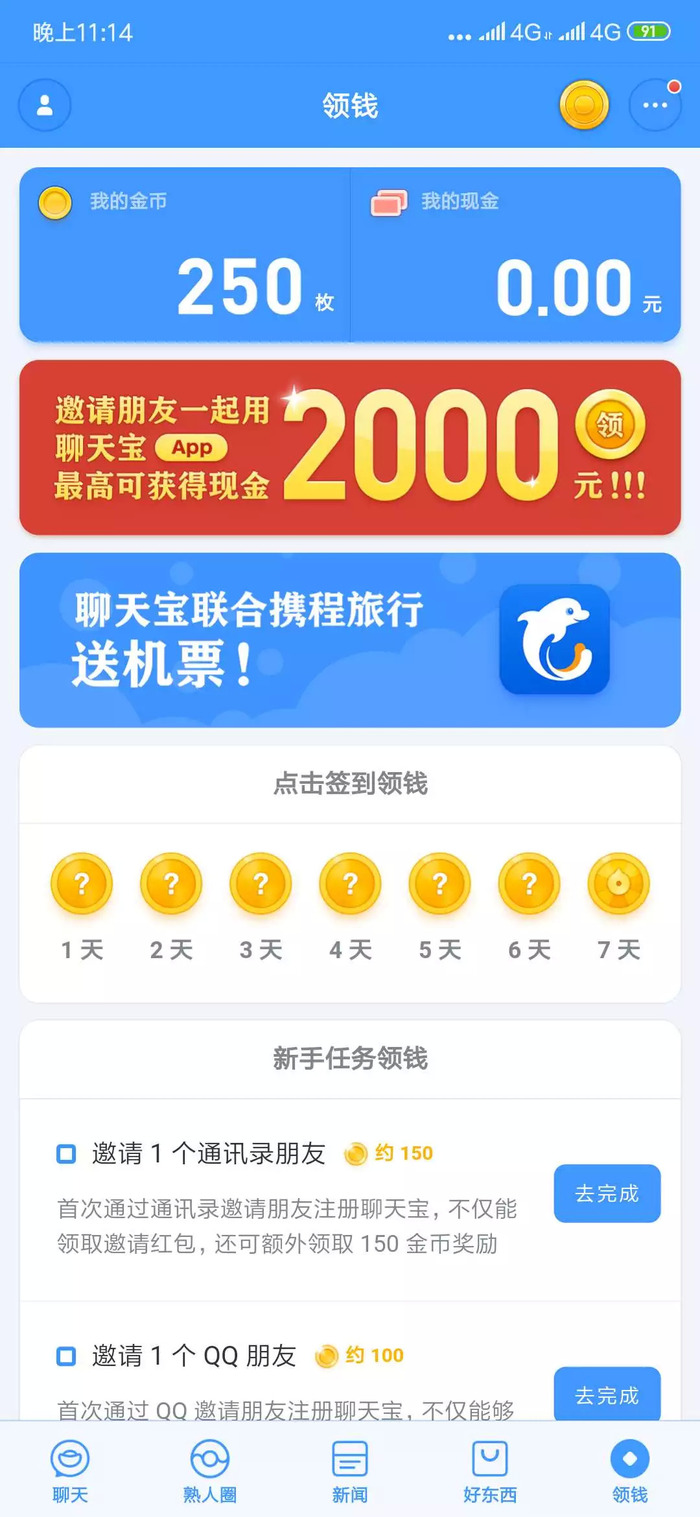Select the 领钱 tab

coord(630,1472)
